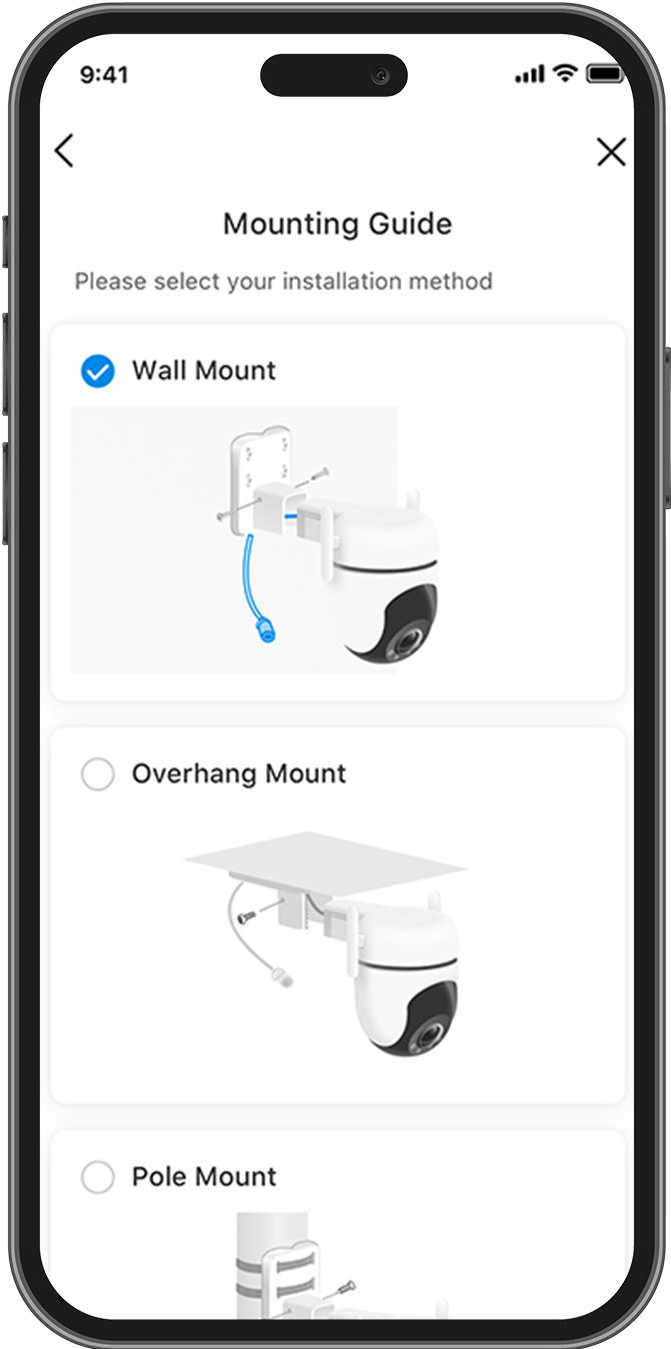
Task: Pick the Pole Mount radio button
Action: pos(97,1177)
